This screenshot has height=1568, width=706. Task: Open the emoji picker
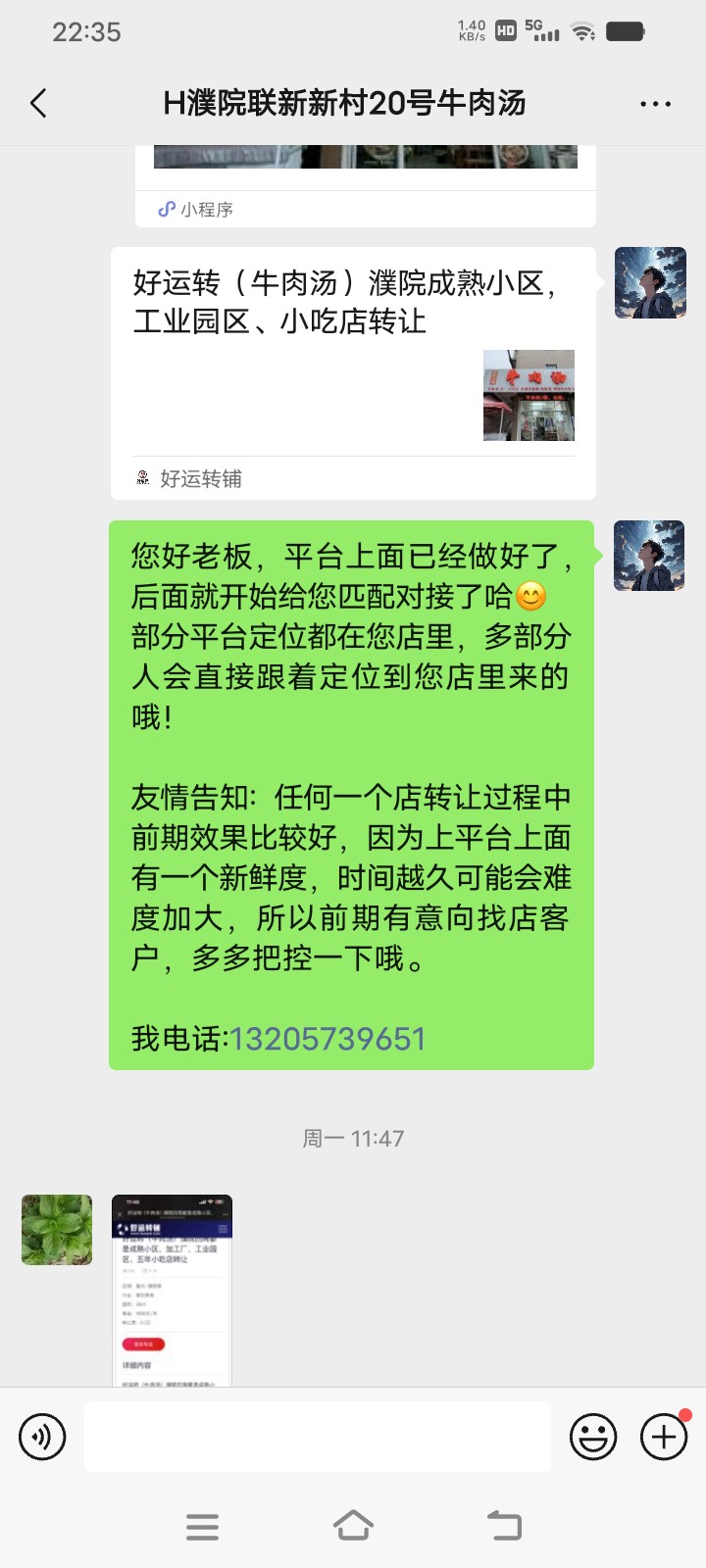pos(594,1437)
